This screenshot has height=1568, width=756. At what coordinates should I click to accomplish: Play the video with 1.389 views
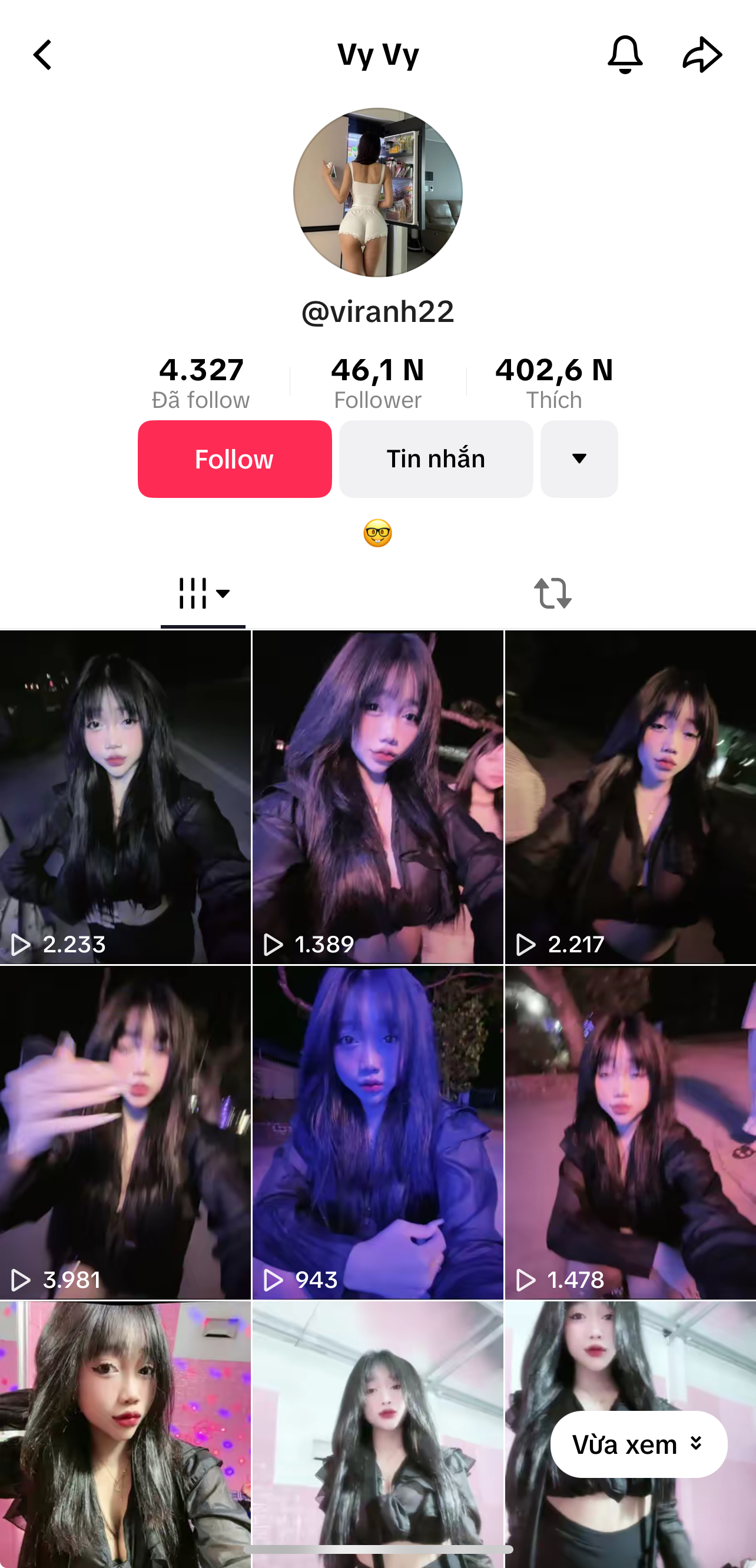click(x=377, y=798)
